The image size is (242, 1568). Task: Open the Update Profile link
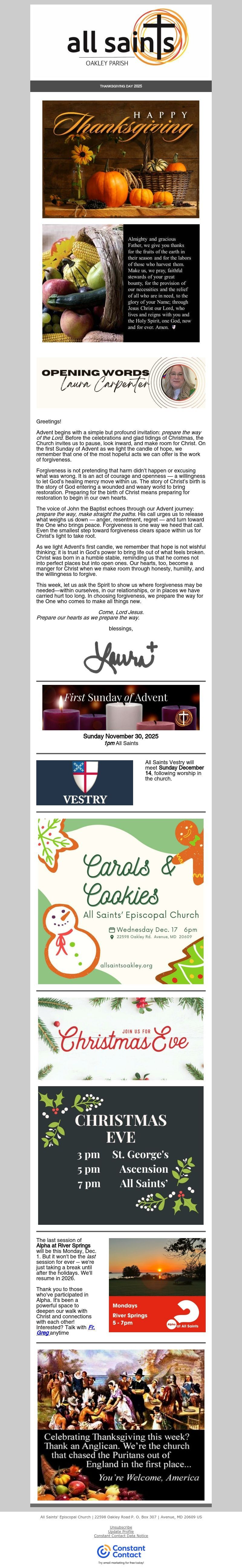(121, 1531)
